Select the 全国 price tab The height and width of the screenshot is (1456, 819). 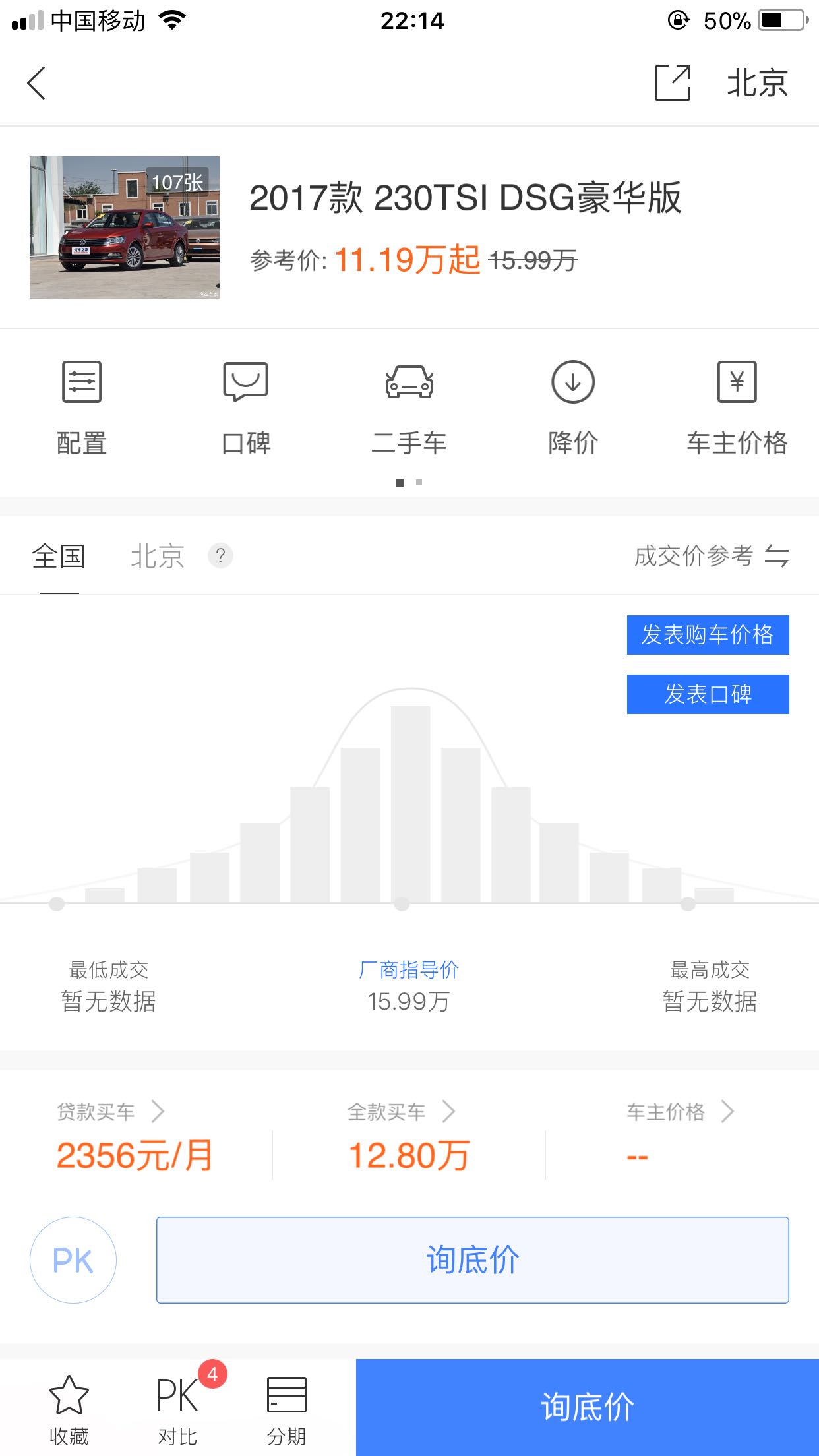pyautogui.click(x=59, y=557)
